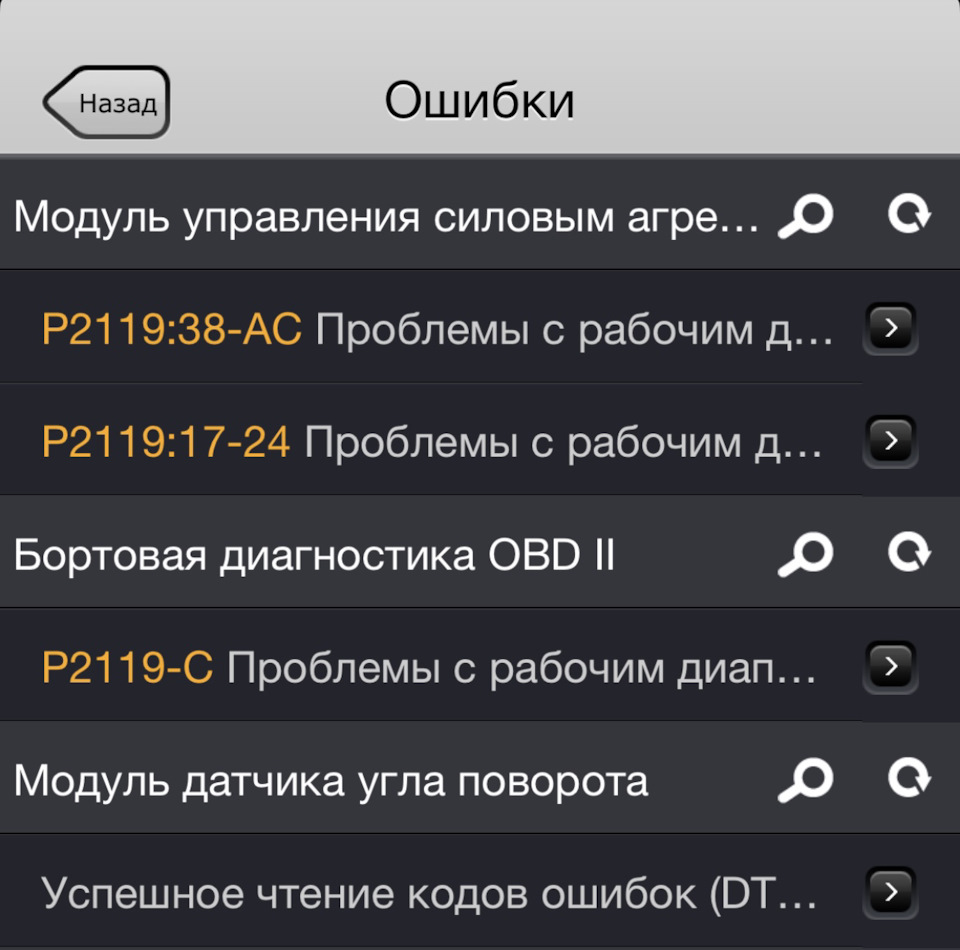Refresh Модуль датчика угла поворота
960x950 pixels.
pyautogui.click(x=909, y=778)
